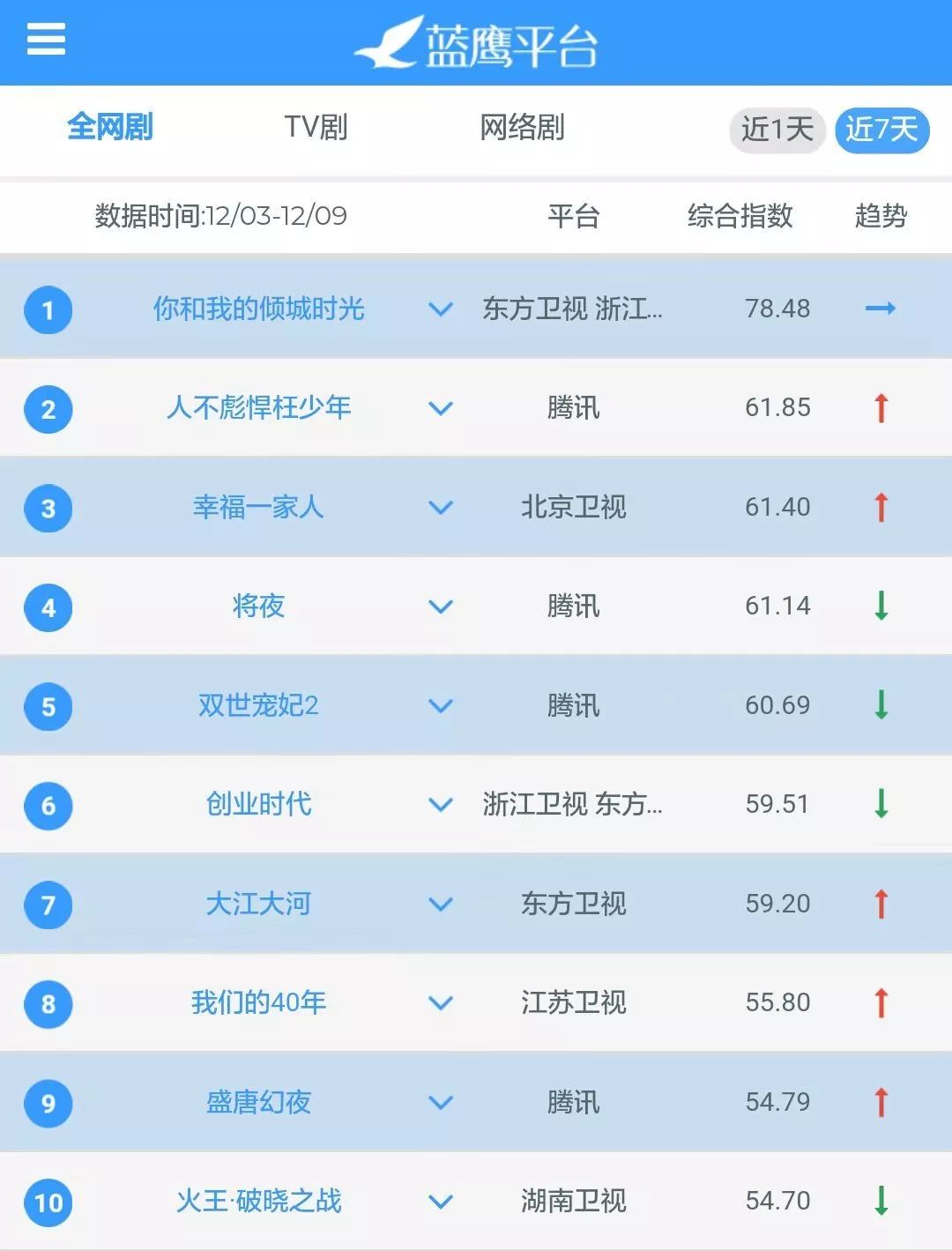Switch to the 近1天 time filter

[776, 130]
